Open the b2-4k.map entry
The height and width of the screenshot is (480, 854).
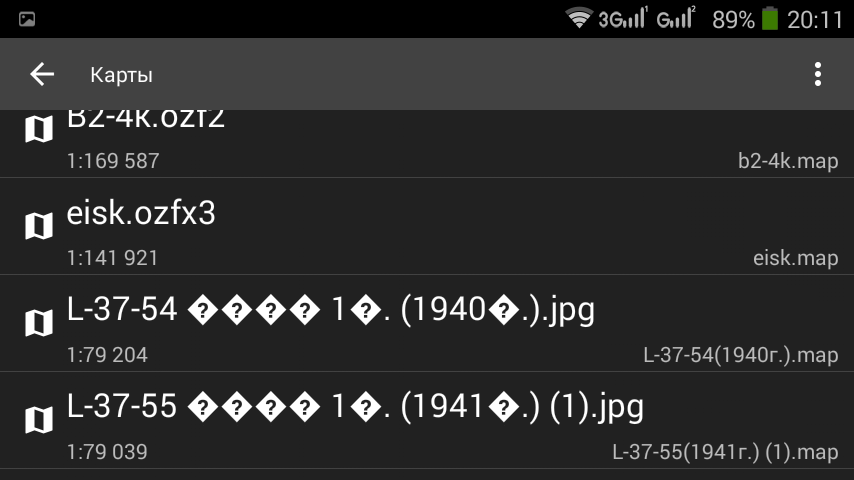coord(427,144)
